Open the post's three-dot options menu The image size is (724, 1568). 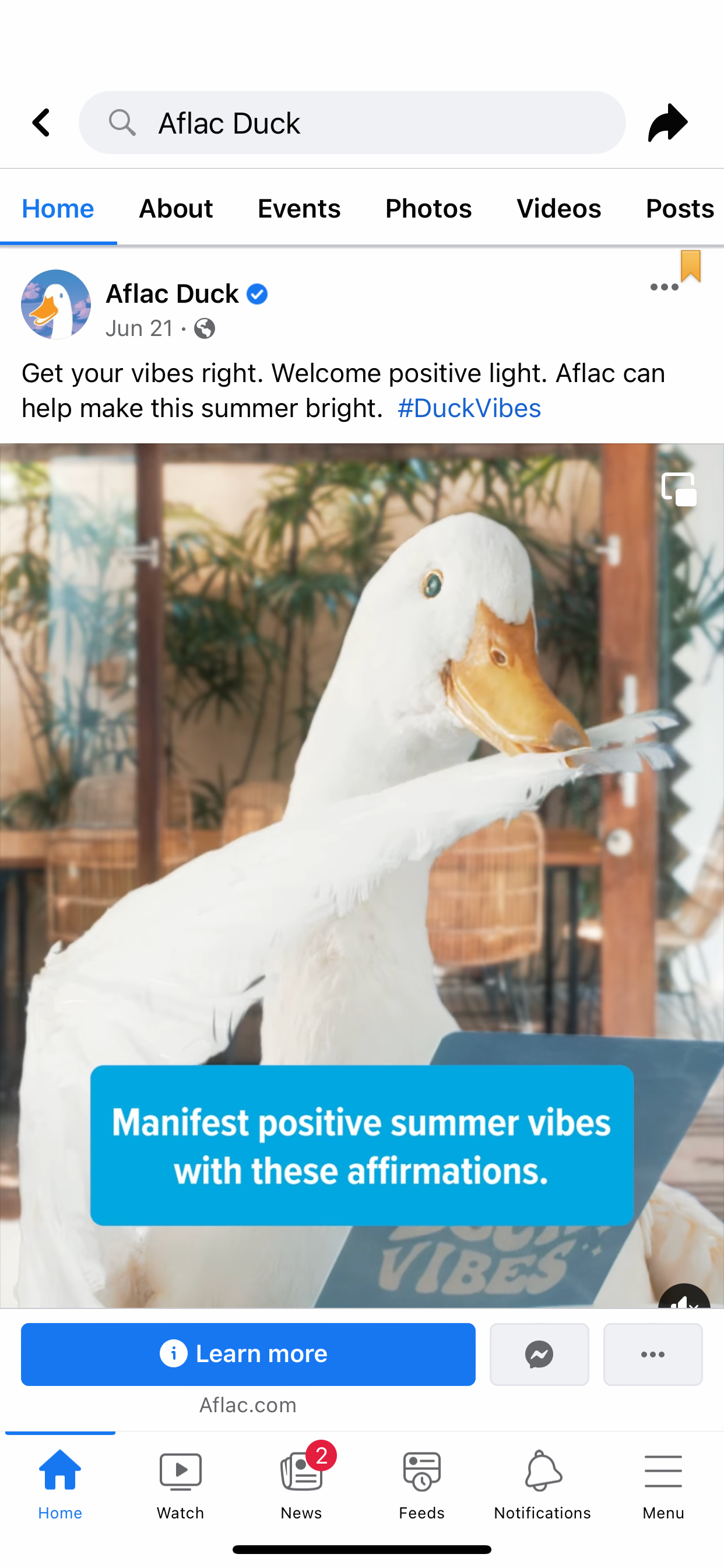tap(664, 288)
